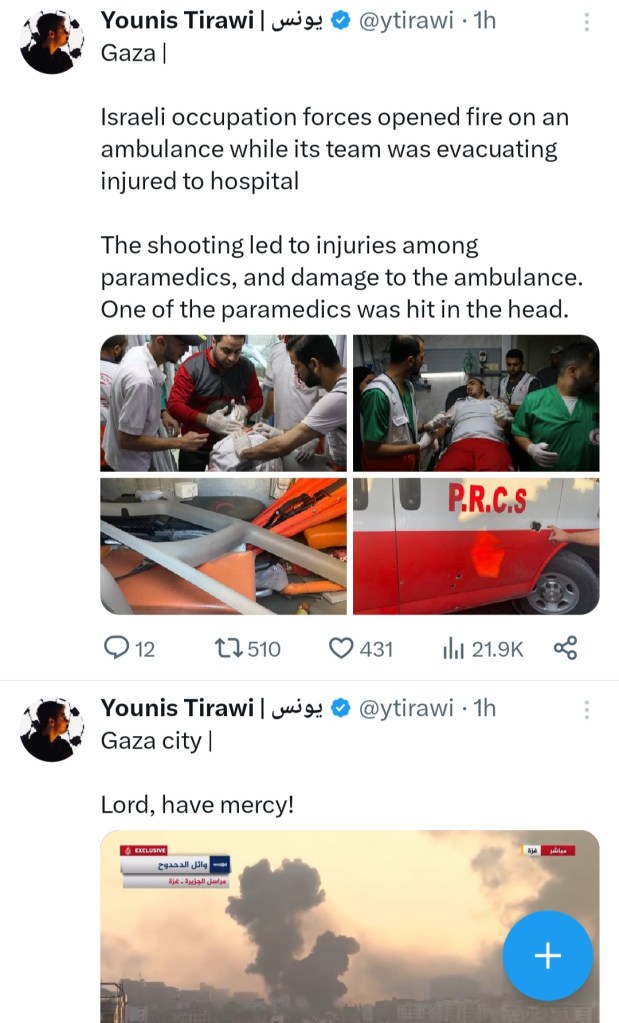The image size is (619, 1023).
Task: Retweet the ambulance shooting tweet
Action: (x=248, y=649)
